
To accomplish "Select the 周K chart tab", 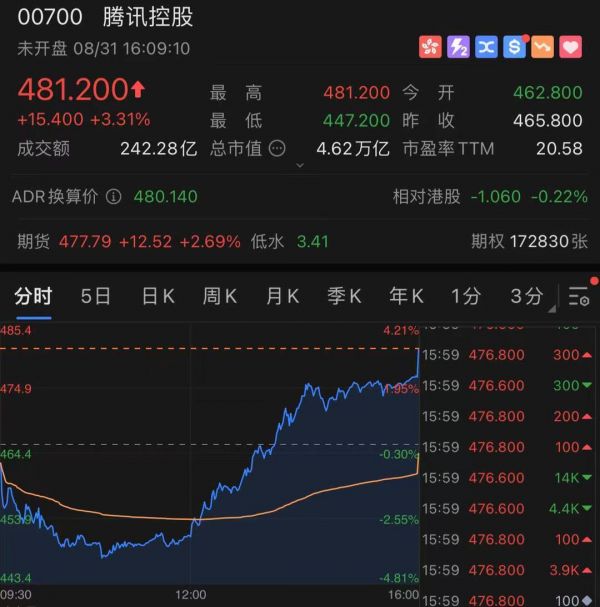I will coord(219,296).
